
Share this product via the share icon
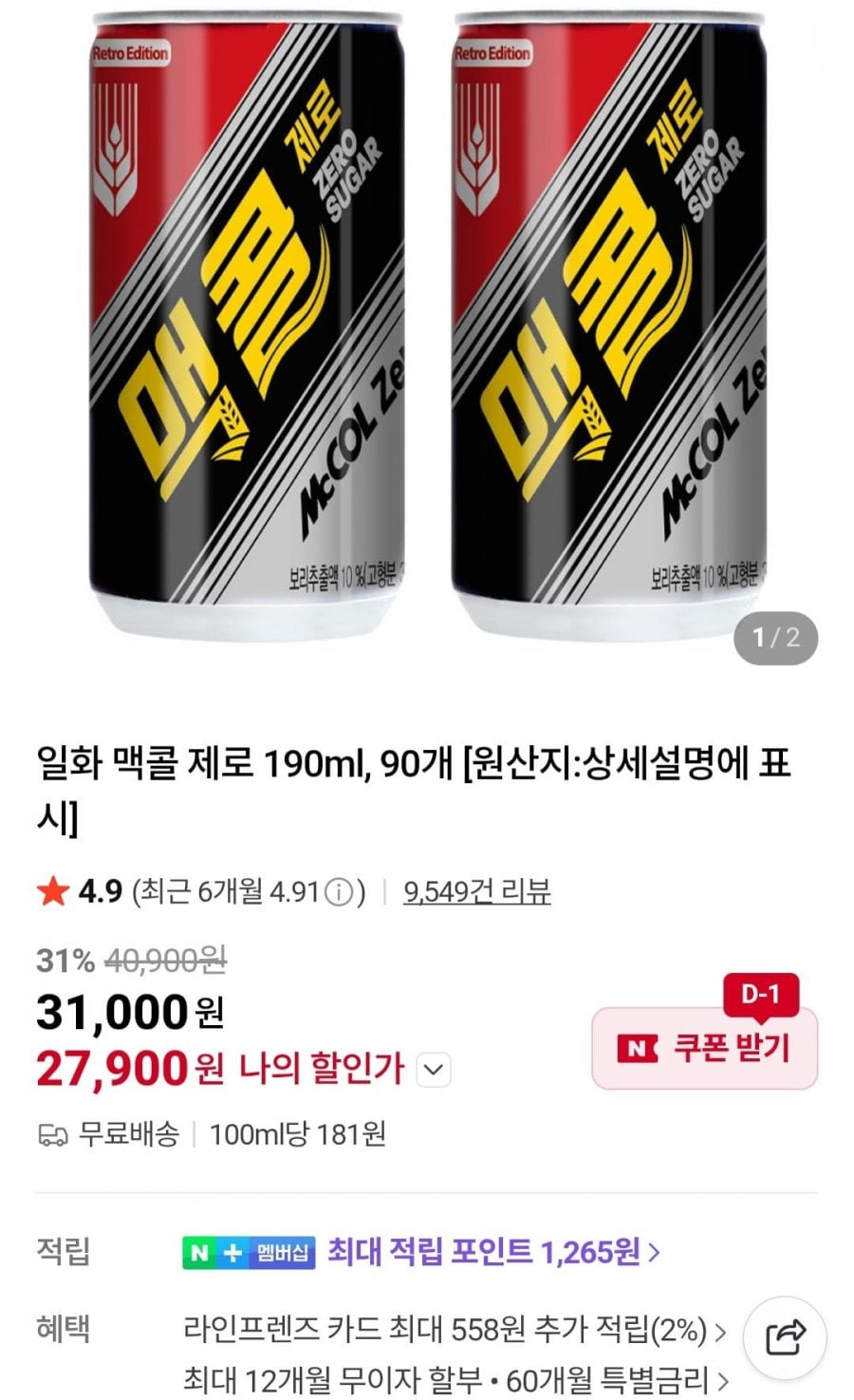pyautogui.click(x=786, y=1338)
